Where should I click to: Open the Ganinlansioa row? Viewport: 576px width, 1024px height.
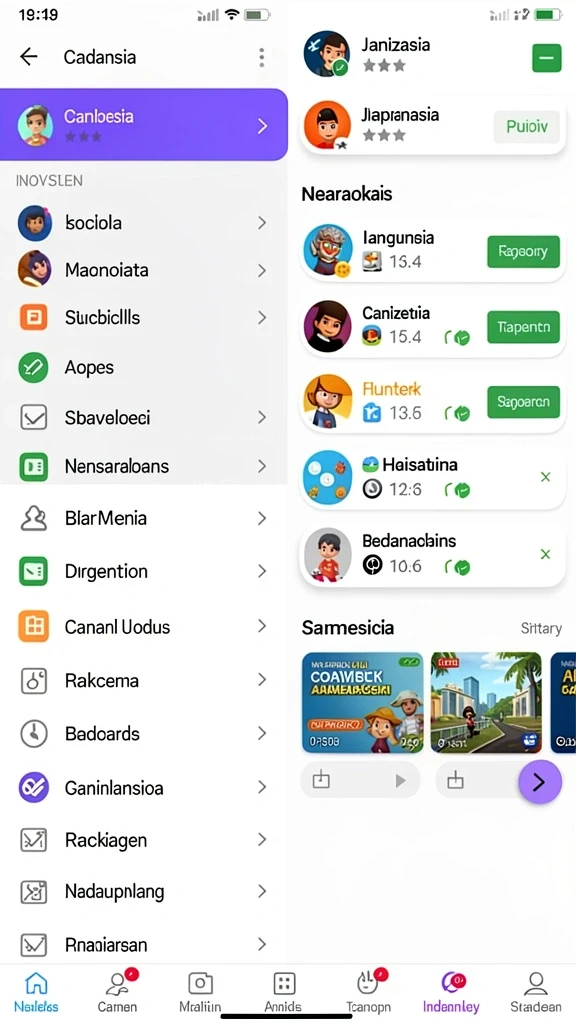click(x=144, y=788)
